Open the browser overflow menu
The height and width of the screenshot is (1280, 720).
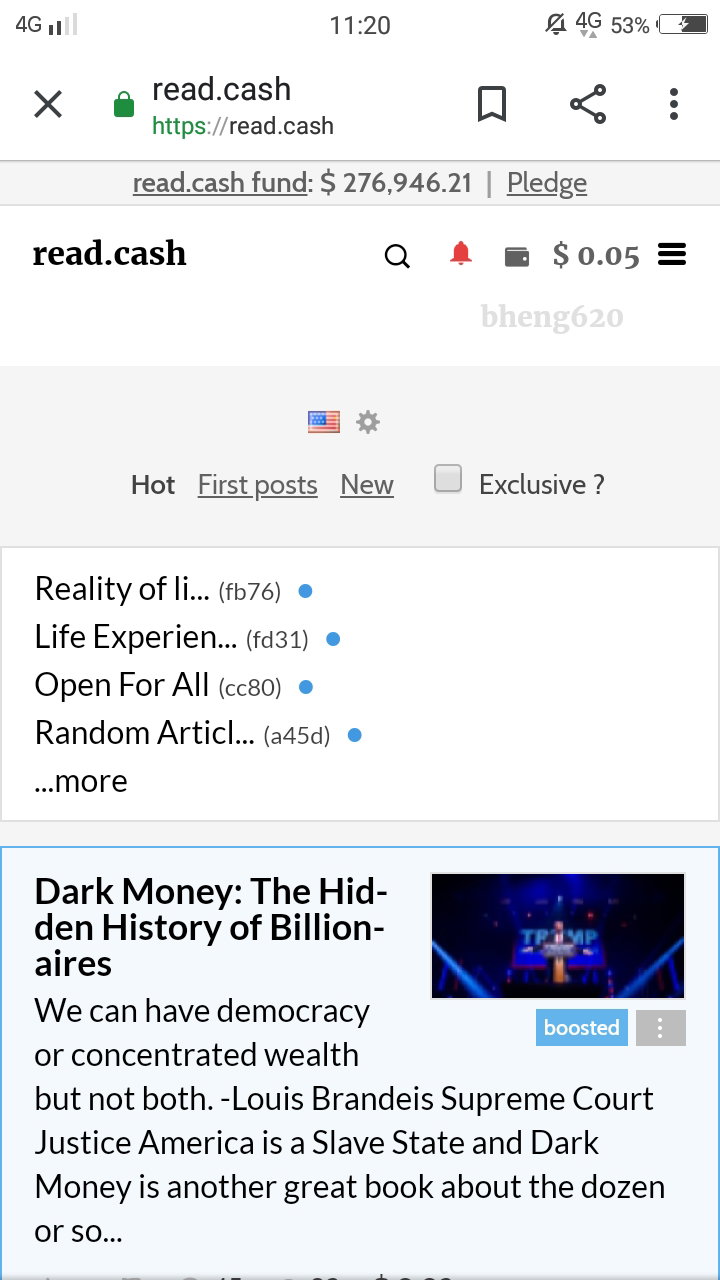(x=674, y=104)
